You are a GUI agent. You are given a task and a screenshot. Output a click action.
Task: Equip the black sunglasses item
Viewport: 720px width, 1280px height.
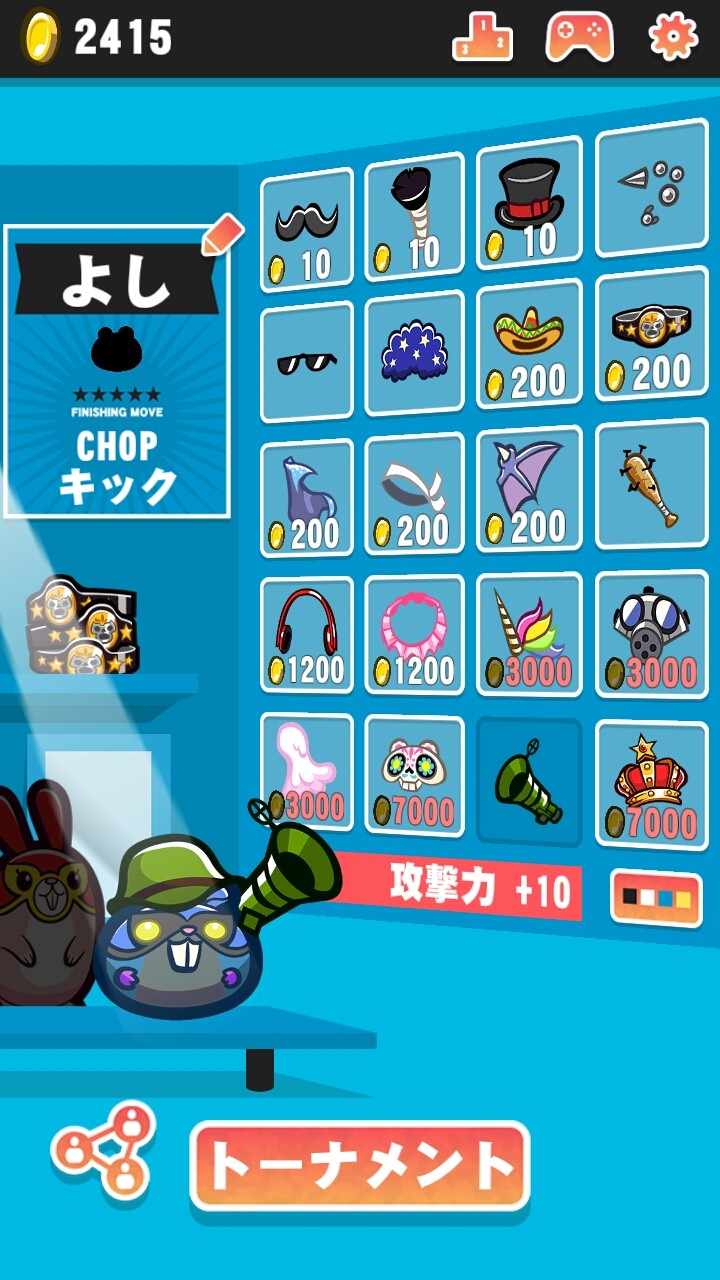pyautogui.click(x=307, y=362)
